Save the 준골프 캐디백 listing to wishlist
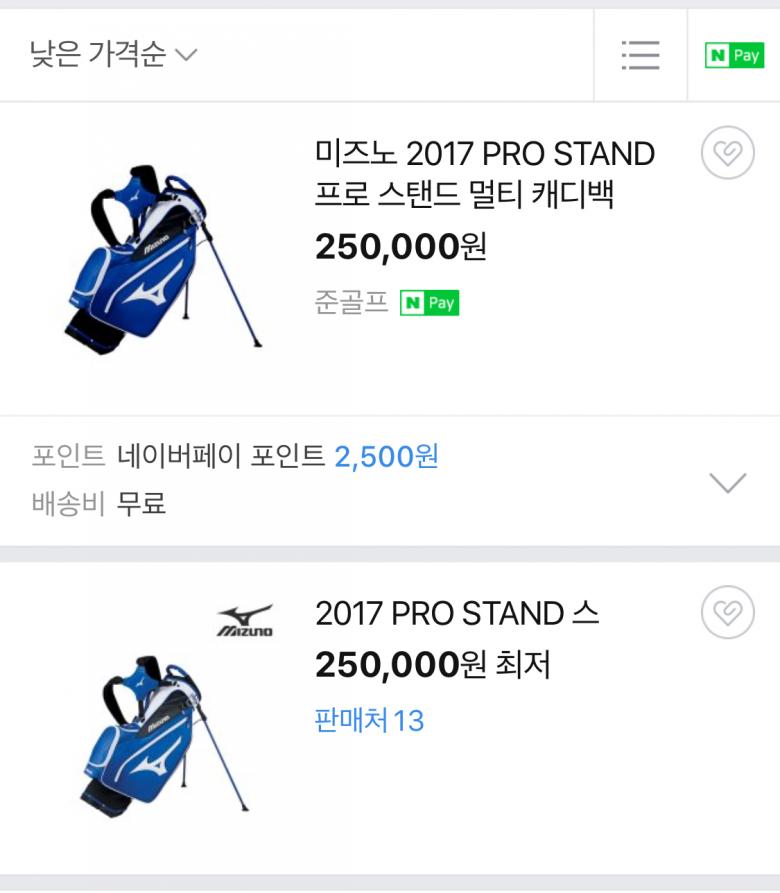The height and width of the screenshot is (893, 780). (x=727, y=154)
